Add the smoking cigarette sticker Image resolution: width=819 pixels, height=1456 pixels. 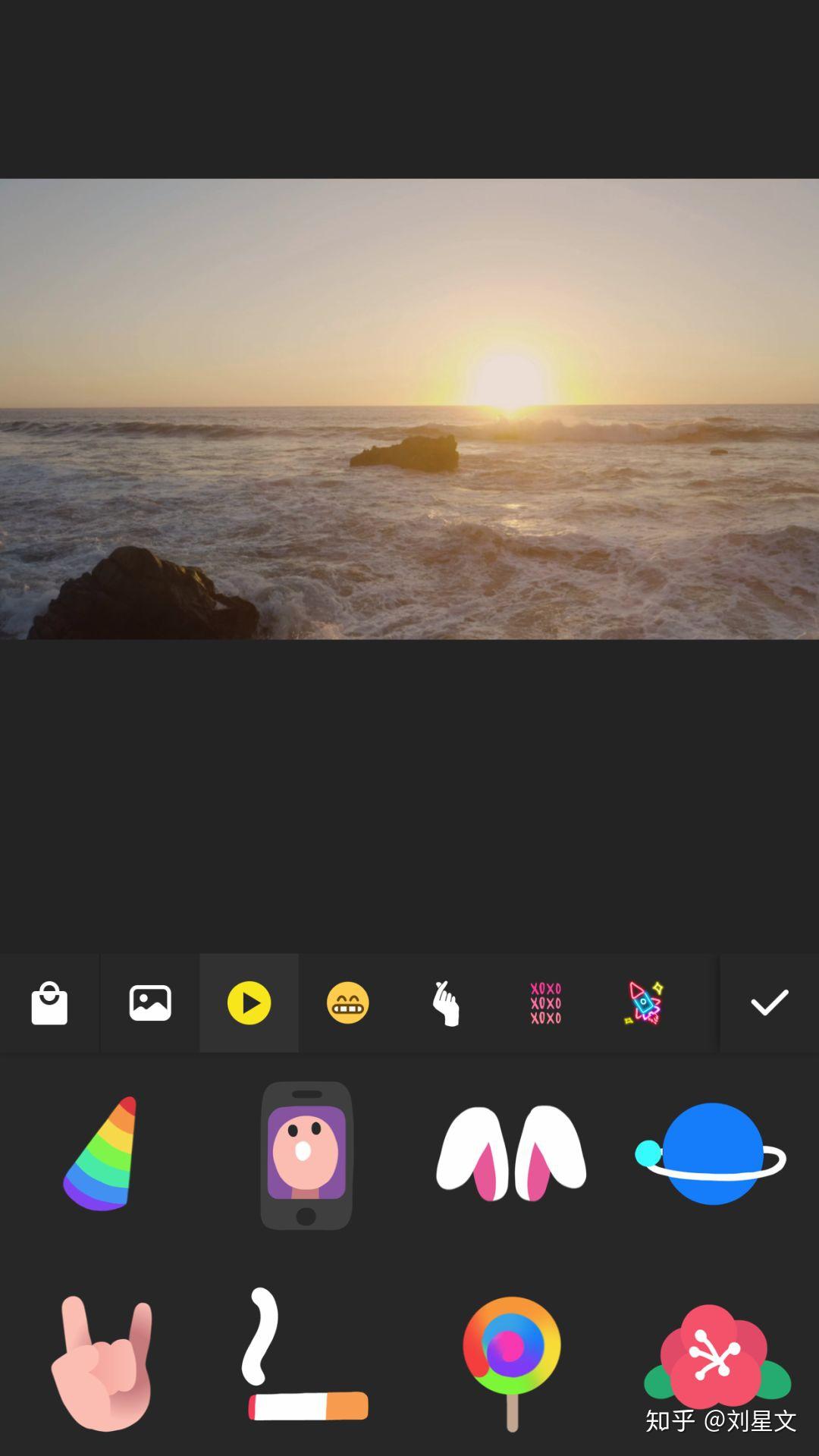point(306,1357)
